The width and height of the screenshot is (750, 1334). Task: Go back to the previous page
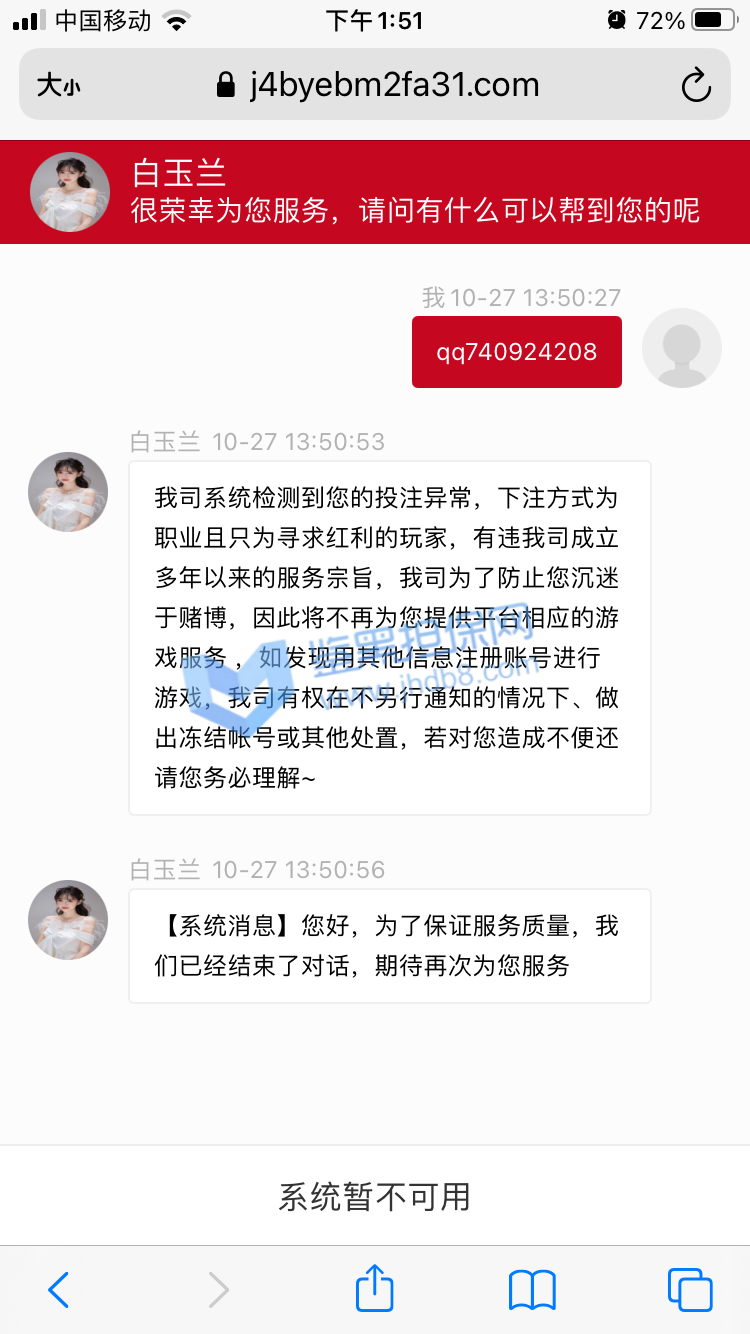(58, 1290)
